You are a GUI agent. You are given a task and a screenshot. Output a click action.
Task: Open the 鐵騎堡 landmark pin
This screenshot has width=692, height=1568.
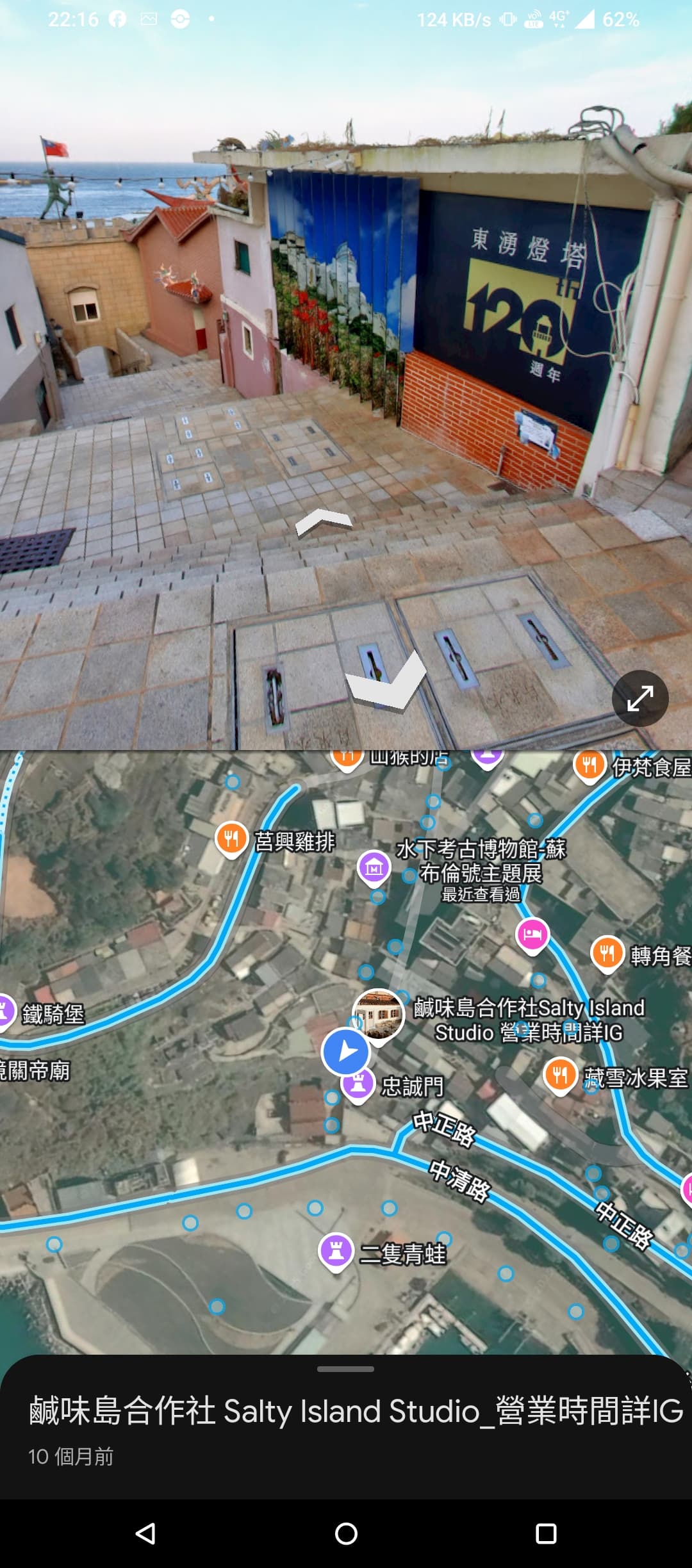pos(5,1012)
